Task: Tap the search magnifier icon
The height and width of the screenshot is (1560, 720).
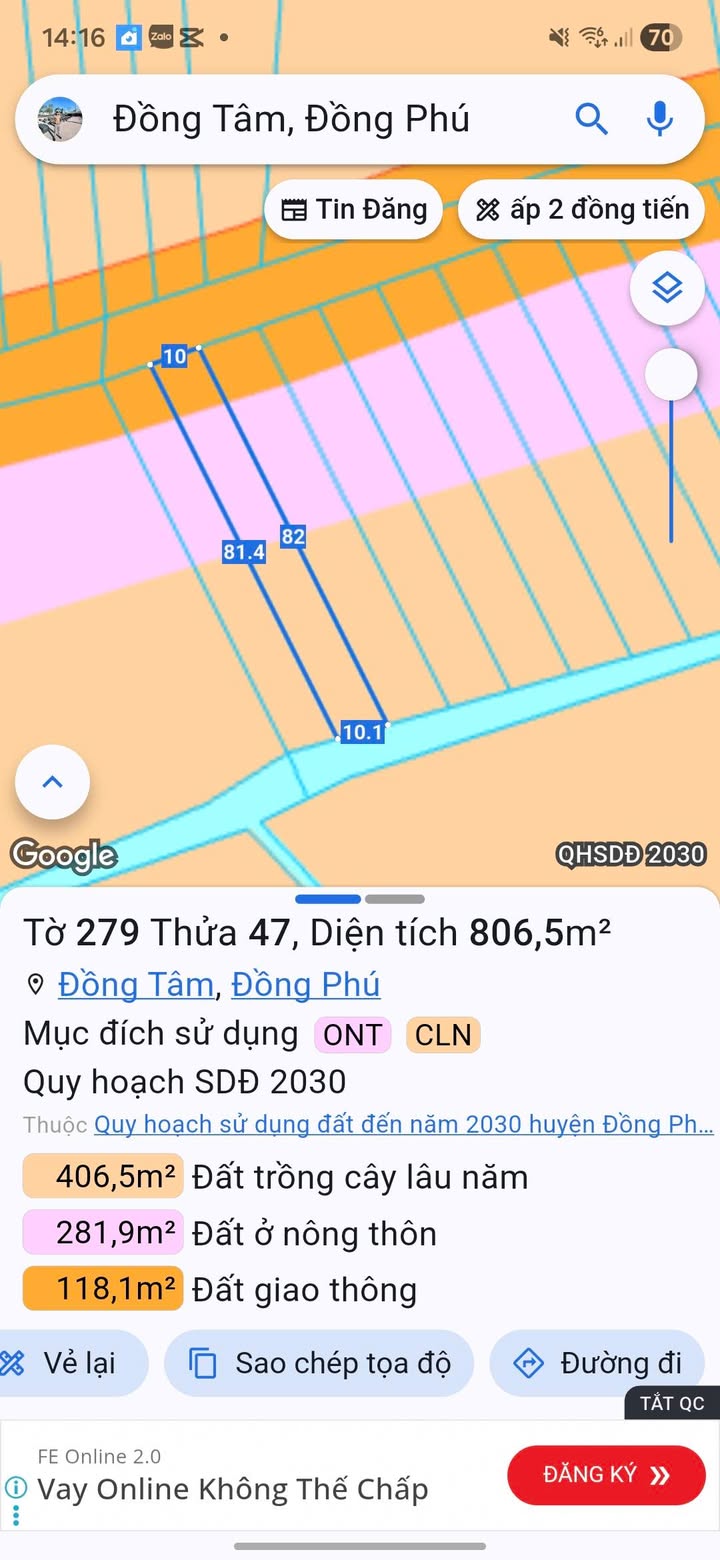Action: (x=591, y=120)
